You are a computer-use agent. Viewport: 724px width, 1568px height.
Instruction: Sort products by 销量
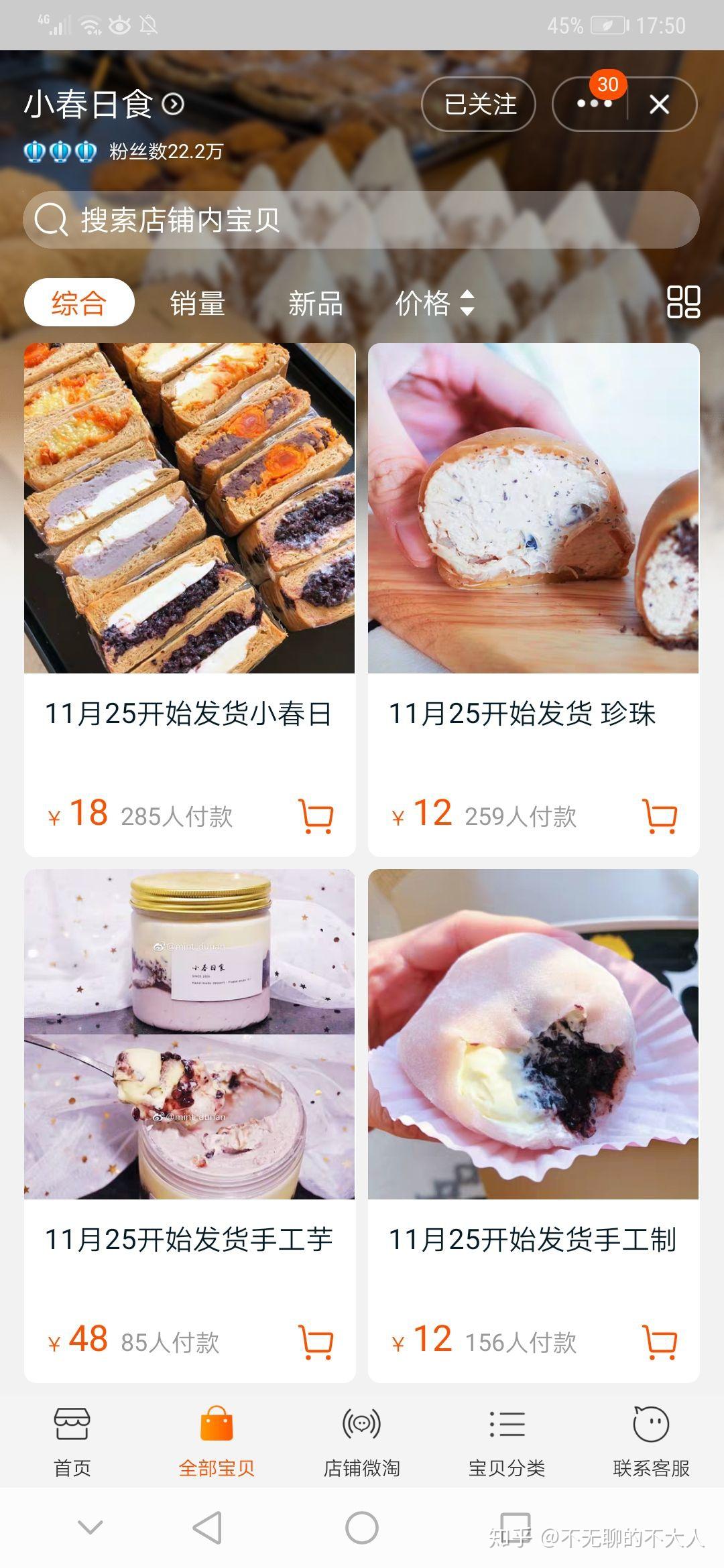[x=197, y=303]
